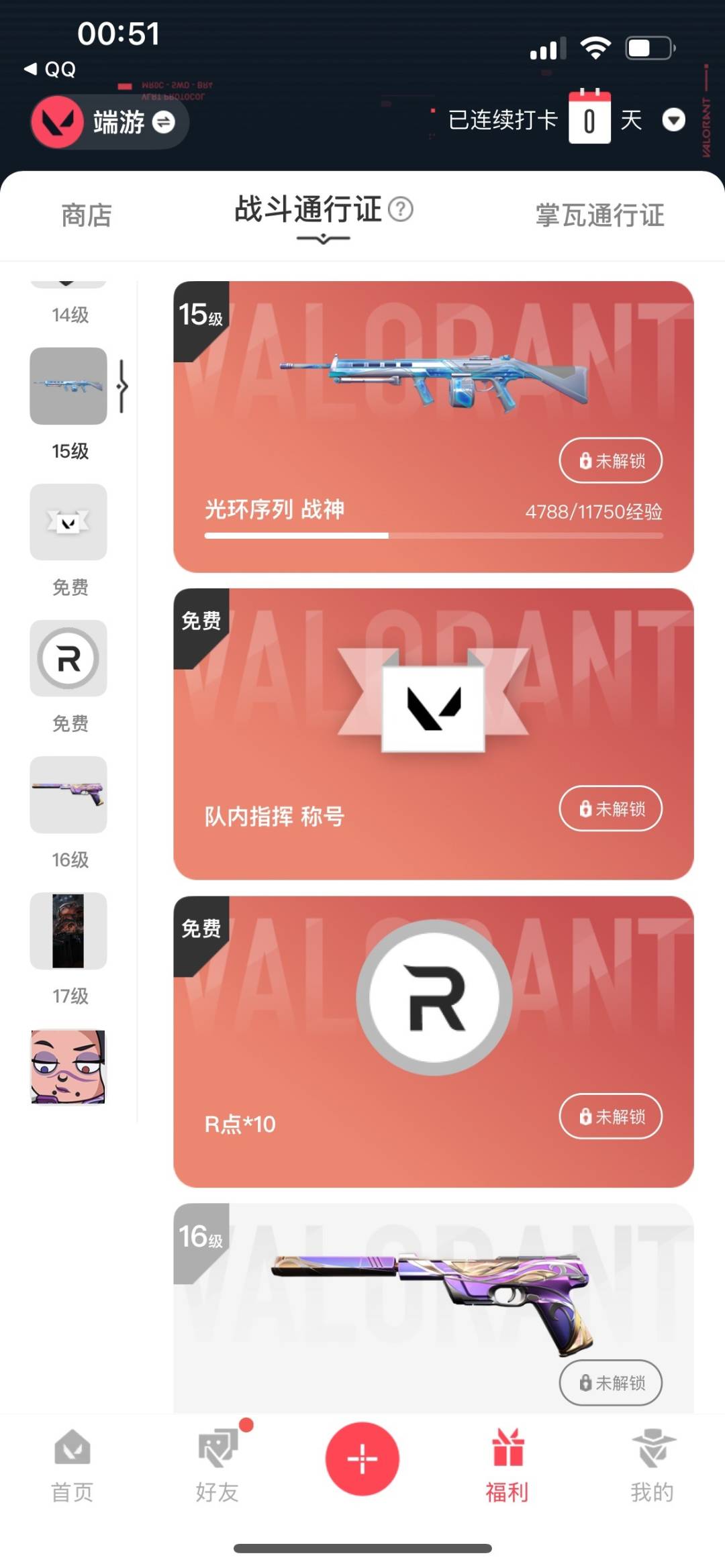
Task: Tap 未解锁 on 队内指挥 称号 card
Action: (x=610, y=808)
